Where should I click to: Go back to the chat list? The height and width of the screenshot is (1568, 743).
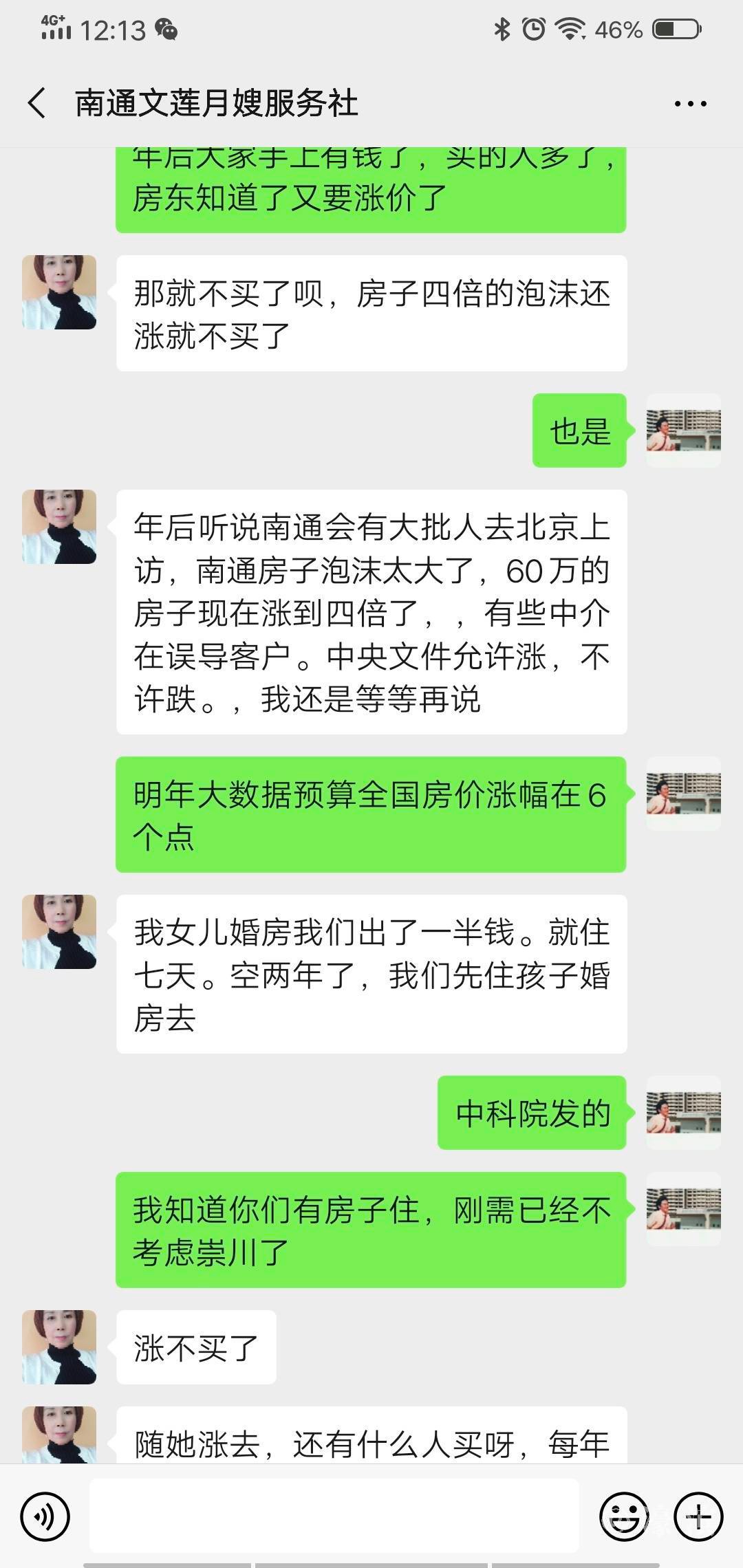coord(37,104)
